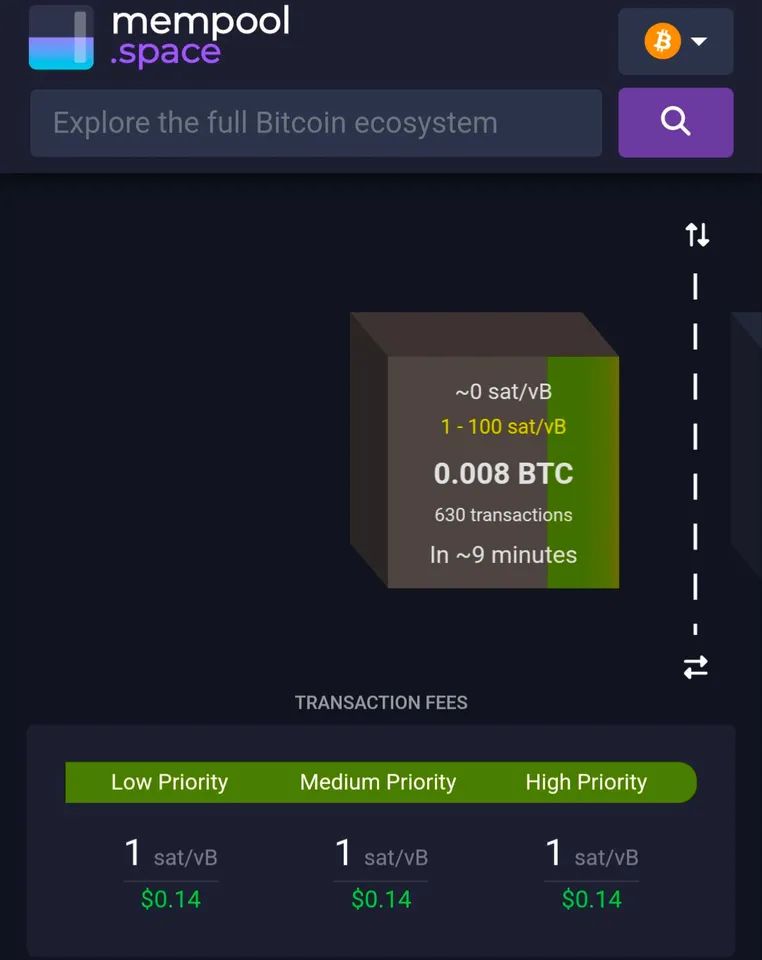Open the Bitcoin network dropdown

click(676, 42)
